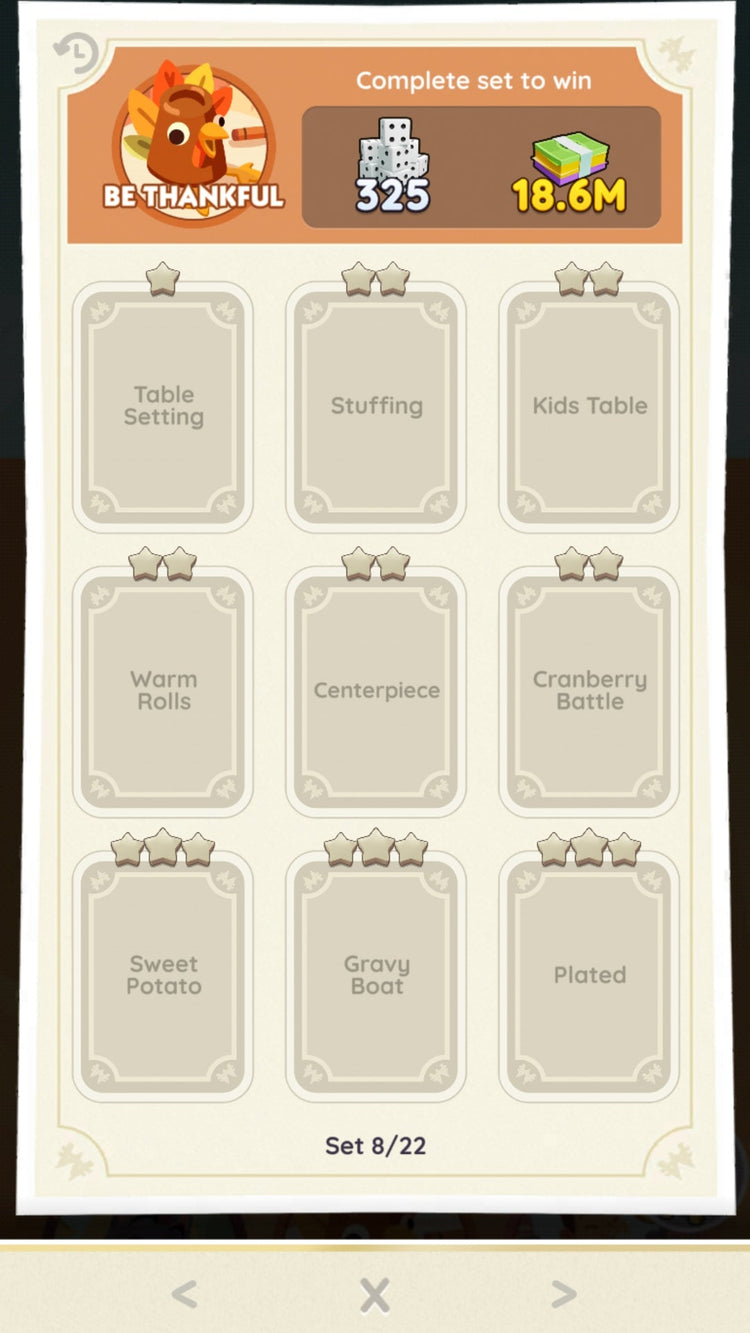
Task: Open the history clock icon
Action: (76, 52)
